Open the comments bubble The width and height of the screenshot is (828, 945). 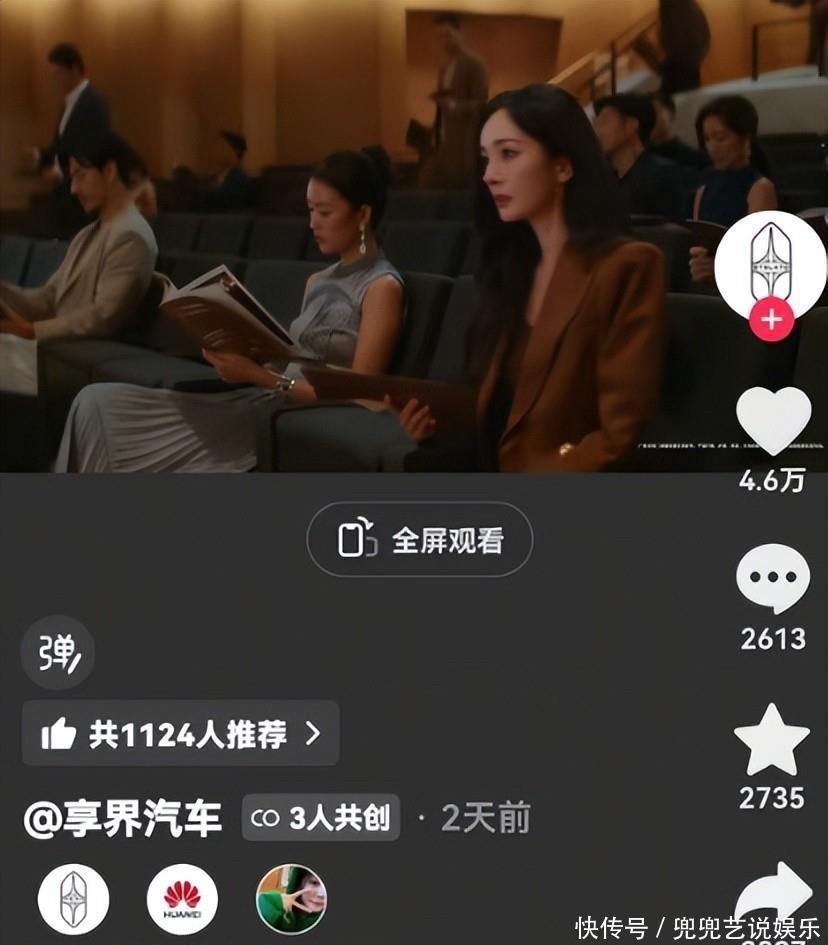pos(772,582)
